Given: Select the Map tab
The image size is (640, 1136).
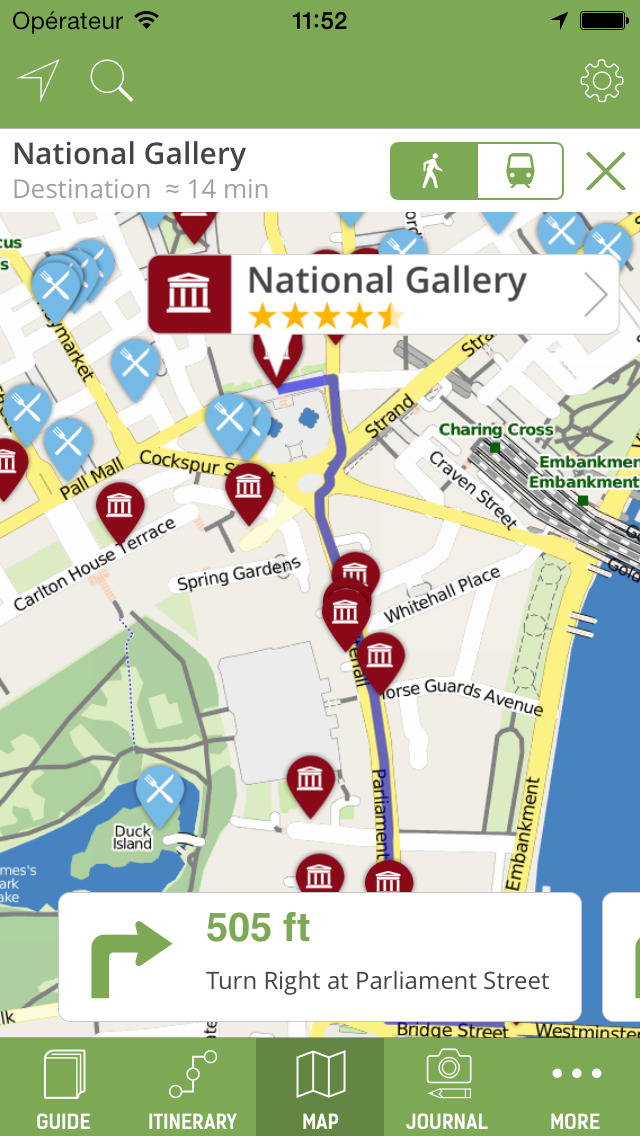Looking at the screenshot, I should coord(320,1087).
